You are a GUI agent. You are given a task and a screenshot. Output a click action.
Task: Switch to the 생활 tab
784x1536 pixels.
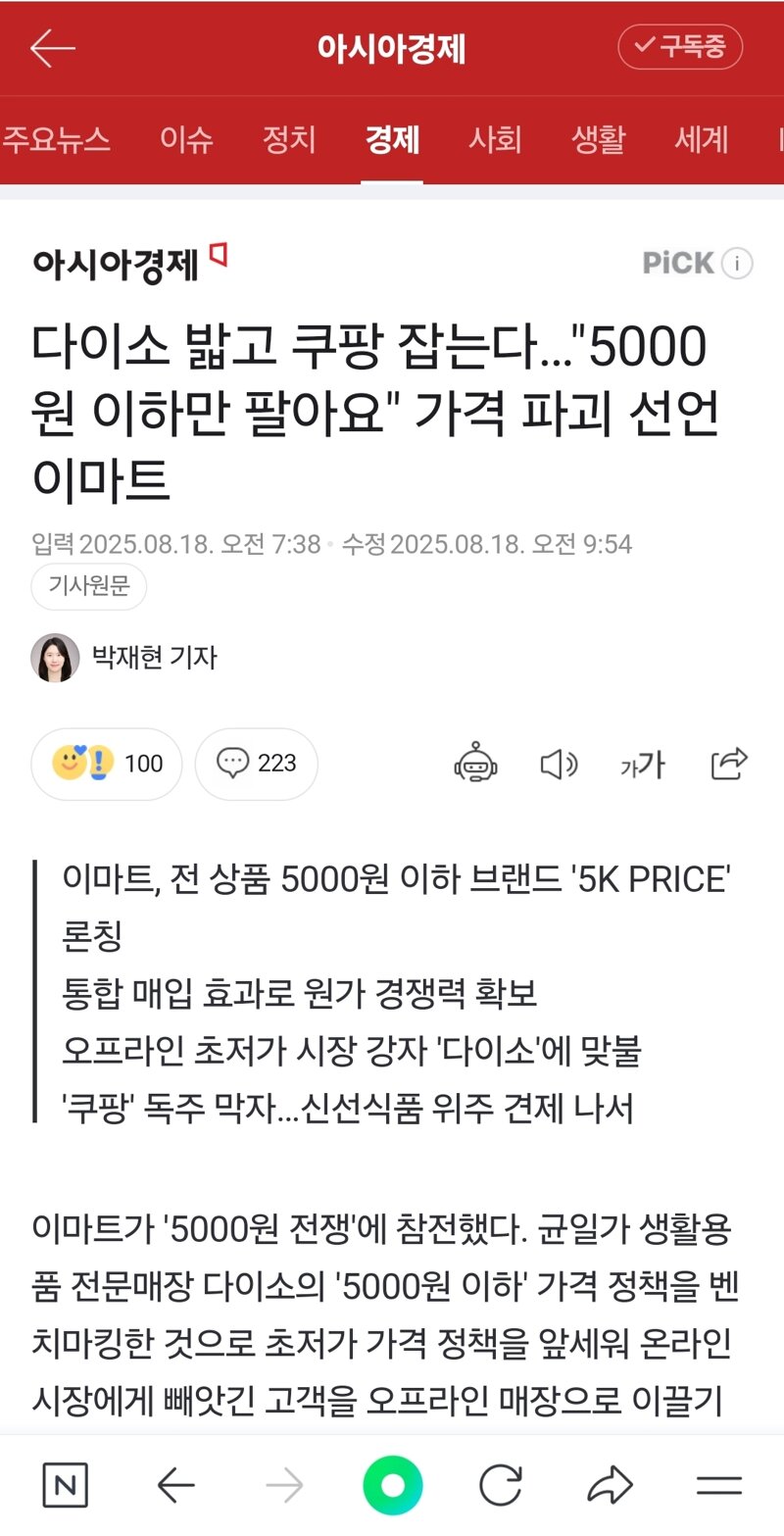tap(598, 139)
